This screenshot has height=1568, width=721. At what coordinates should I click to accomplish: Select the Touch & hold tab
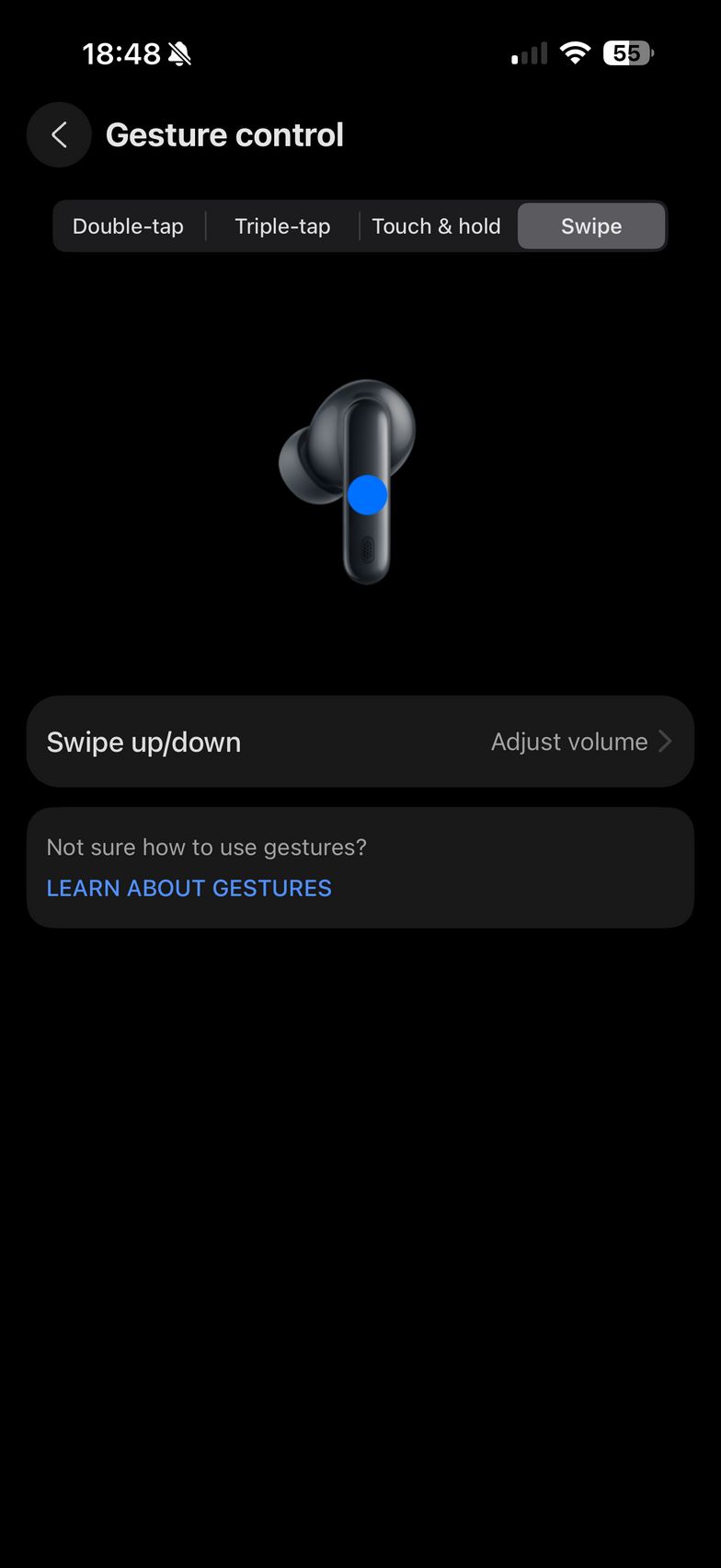pyautogui.click(x=436, y=226)
